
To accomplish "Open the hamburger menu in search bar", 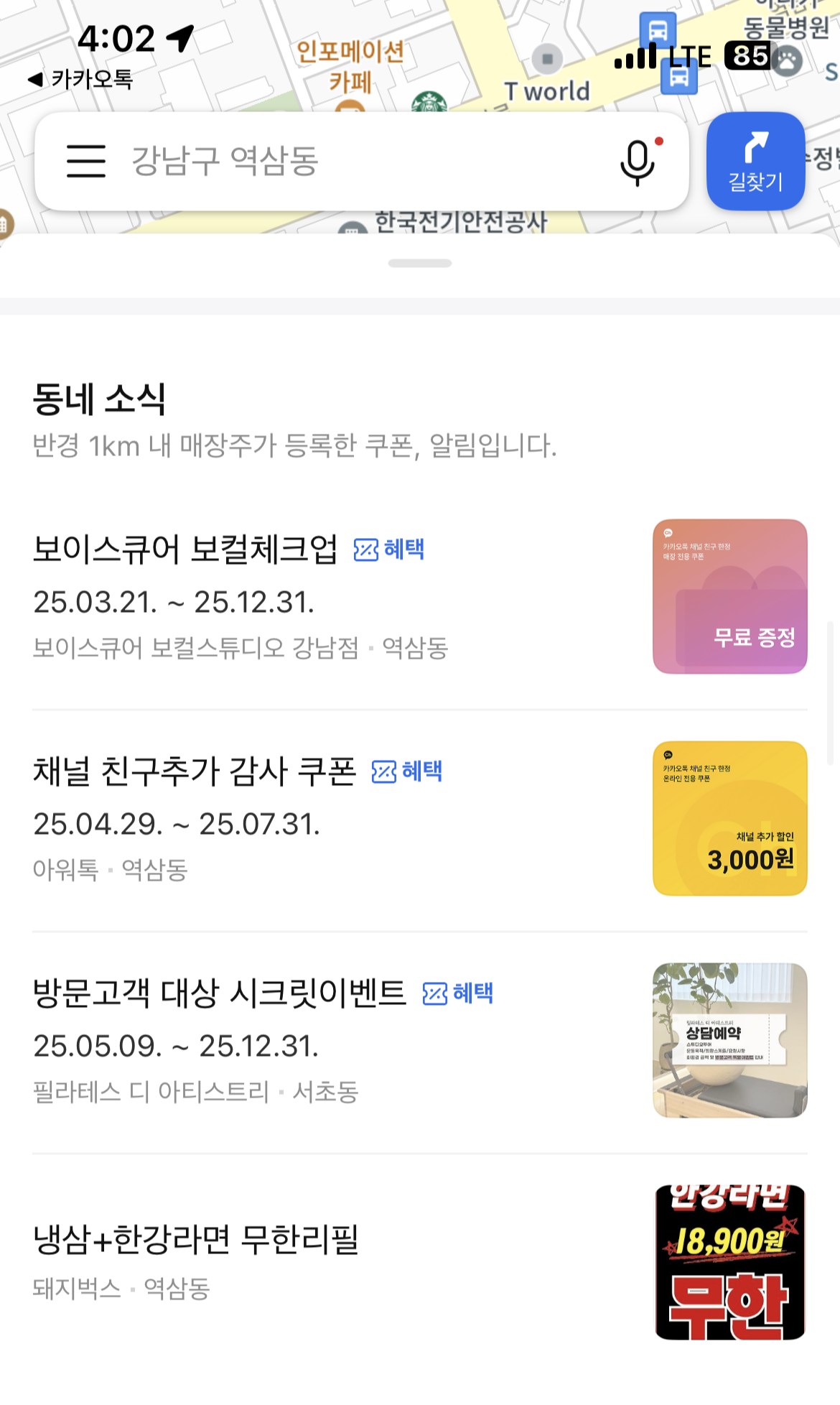I will [x=85, y=161].
